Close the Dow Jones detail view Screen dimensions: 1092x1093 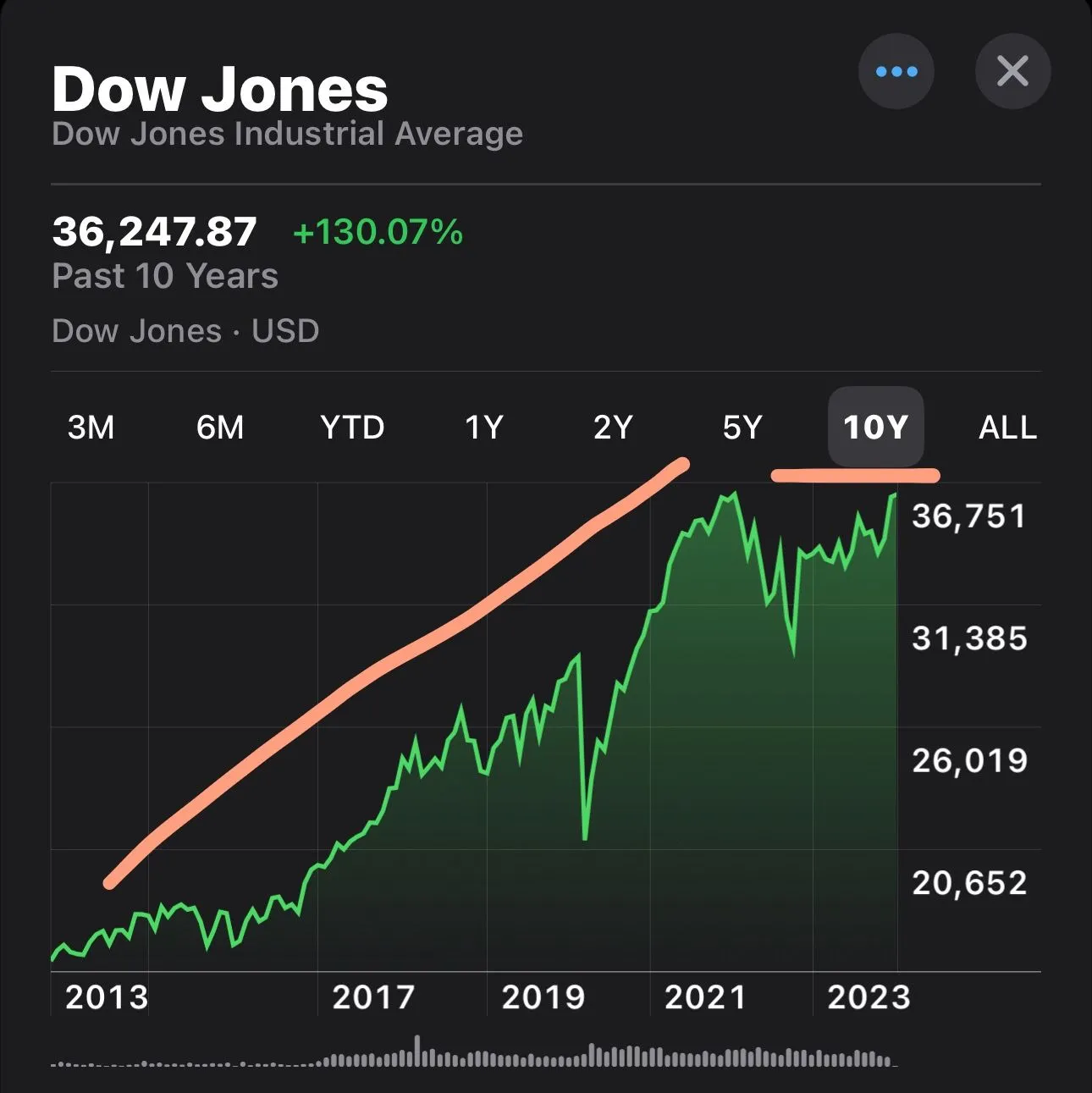(x=1012, y=72)
